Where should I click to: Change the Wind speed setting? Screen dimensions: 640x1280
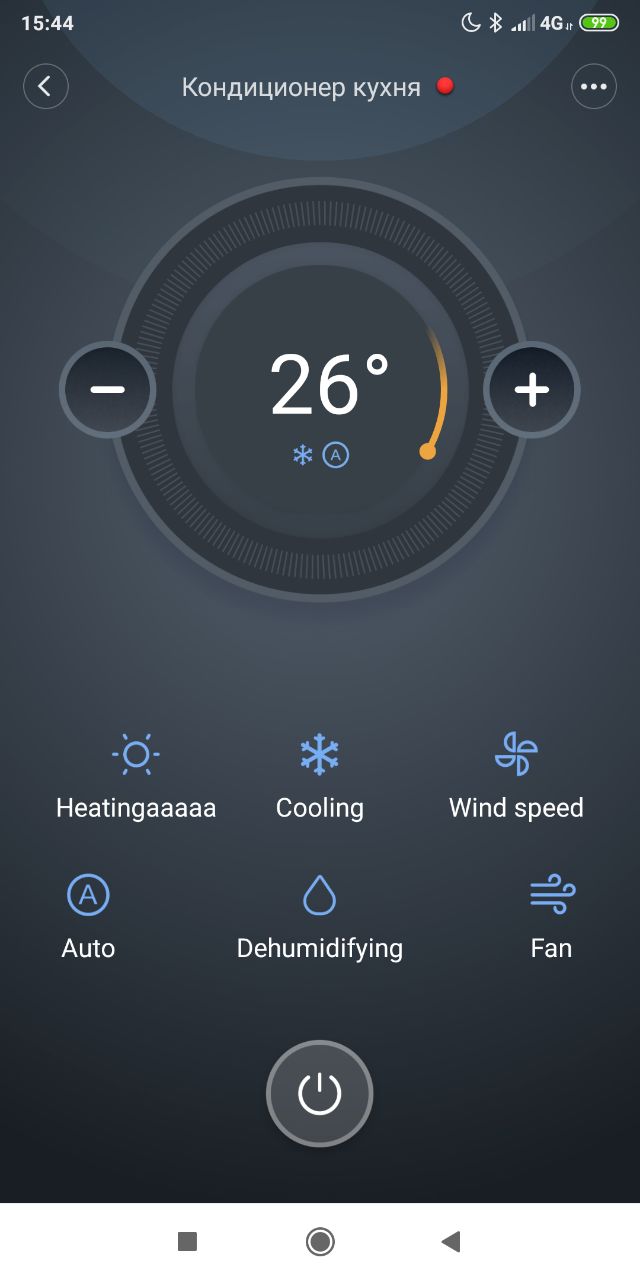click(516, 776)
